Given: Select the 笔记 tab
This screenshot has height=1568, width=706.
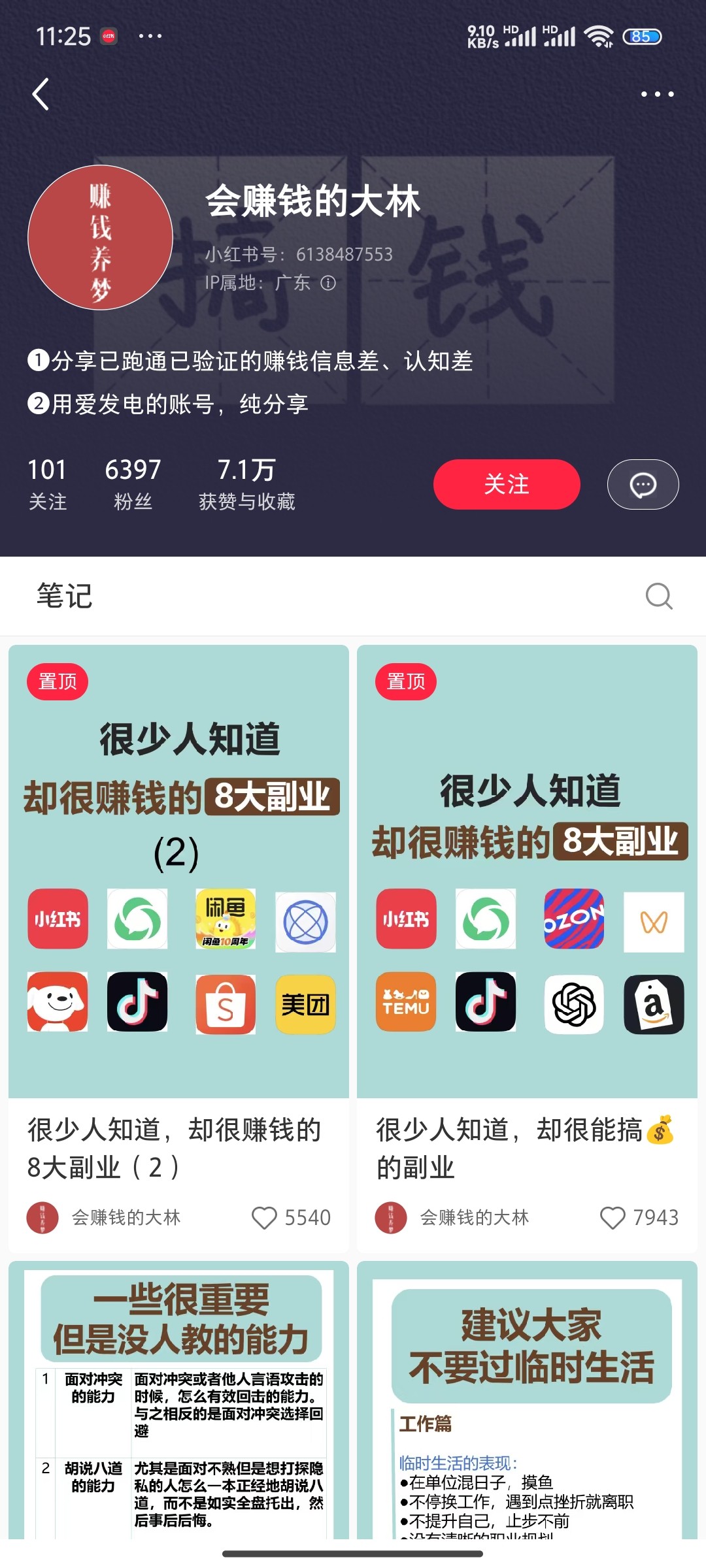Looking at the screenshot, I should pos(64,596).
